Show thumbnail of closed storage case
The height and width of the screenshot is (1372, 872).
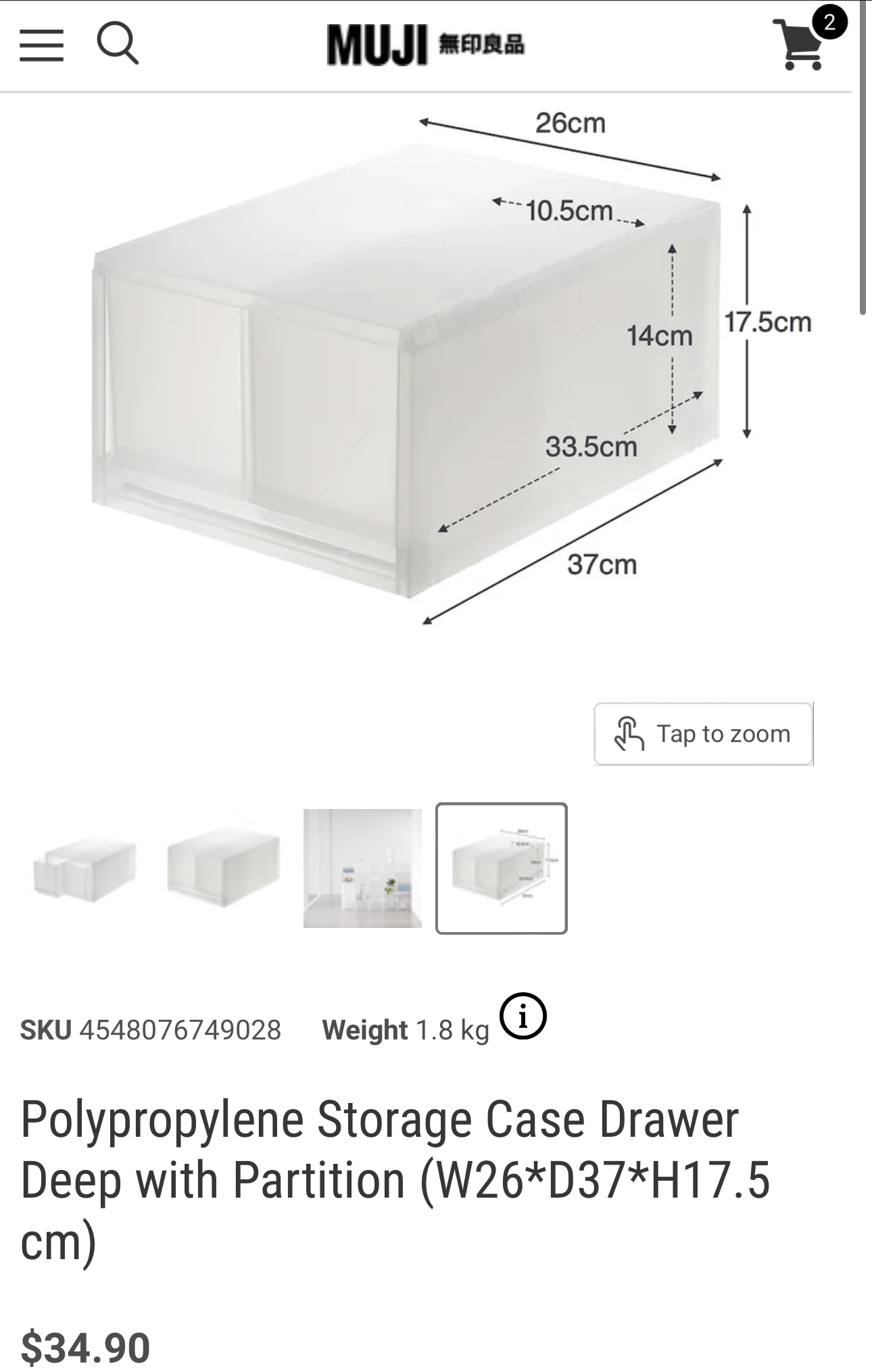coord(224,868)
